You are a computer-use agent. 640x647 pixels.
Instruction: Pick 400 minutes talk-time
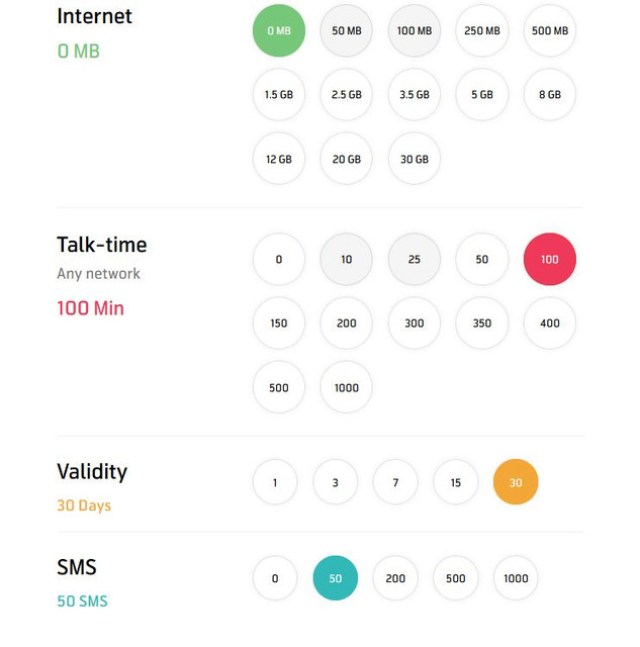click(x=550, y=323)
